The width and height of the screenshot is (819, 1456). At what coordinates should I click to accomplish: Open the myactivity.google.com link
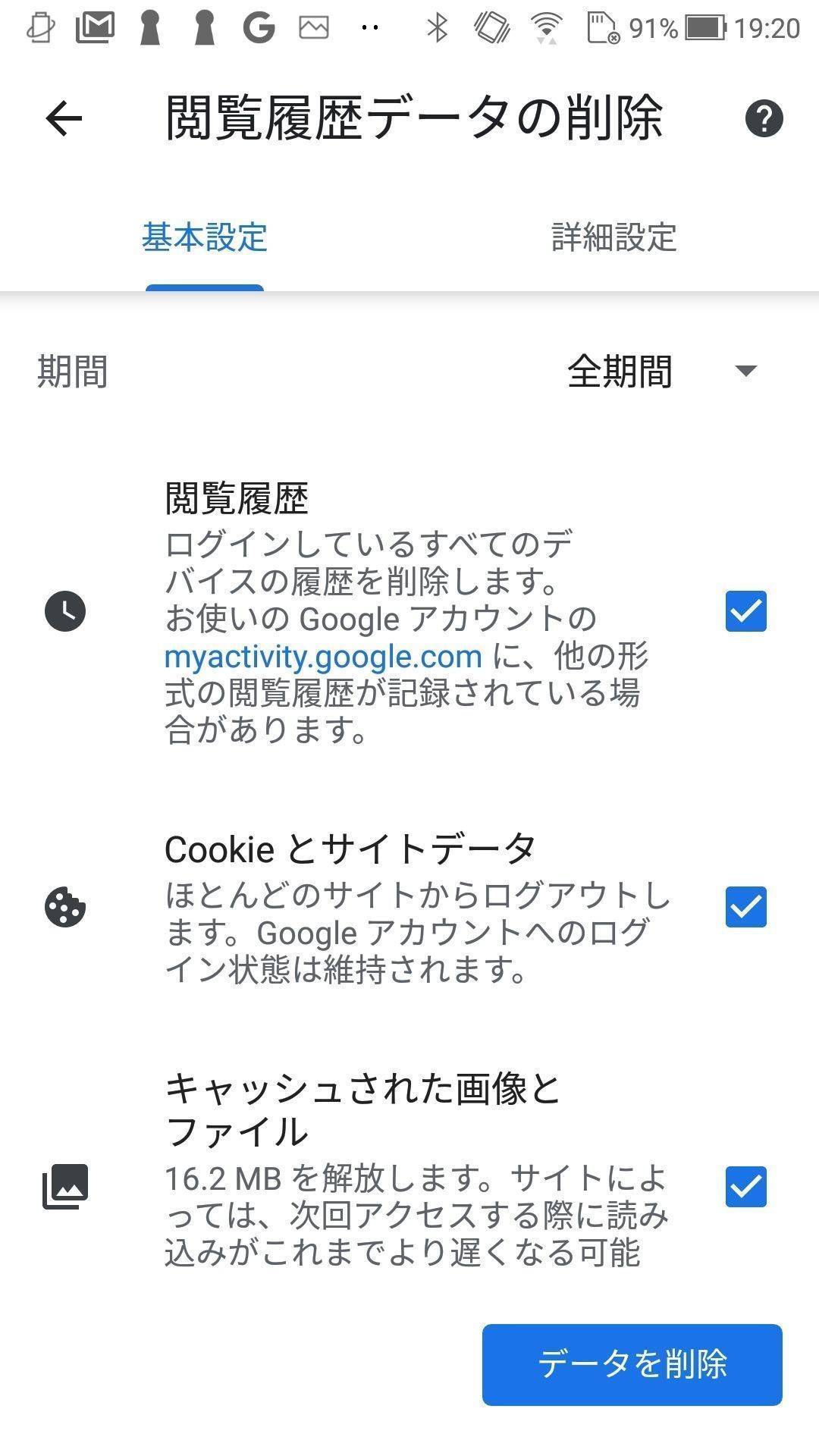[323, 657]
